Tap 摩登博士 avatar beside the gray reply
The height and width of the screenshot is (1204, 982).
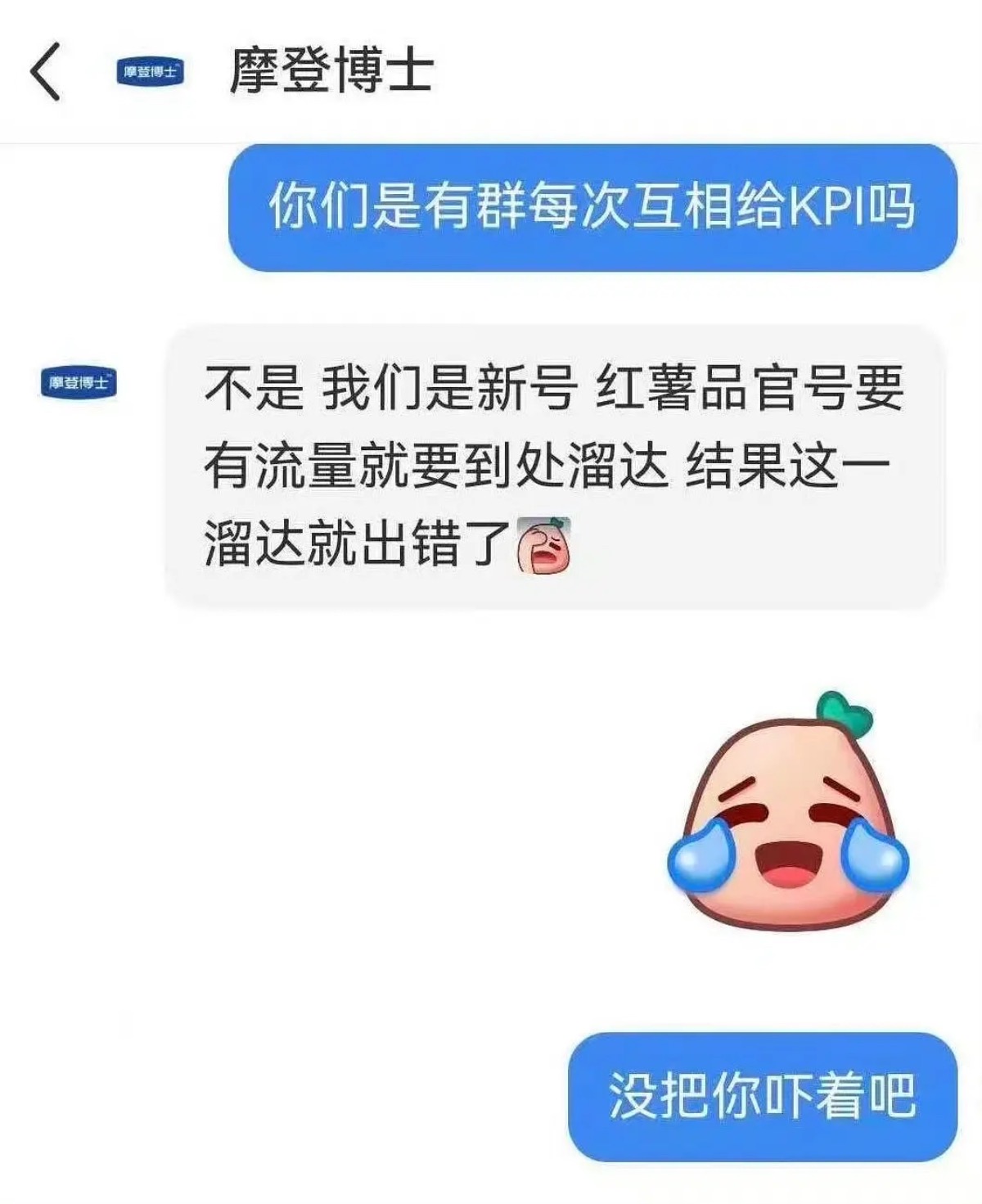[x=79, y=382]
